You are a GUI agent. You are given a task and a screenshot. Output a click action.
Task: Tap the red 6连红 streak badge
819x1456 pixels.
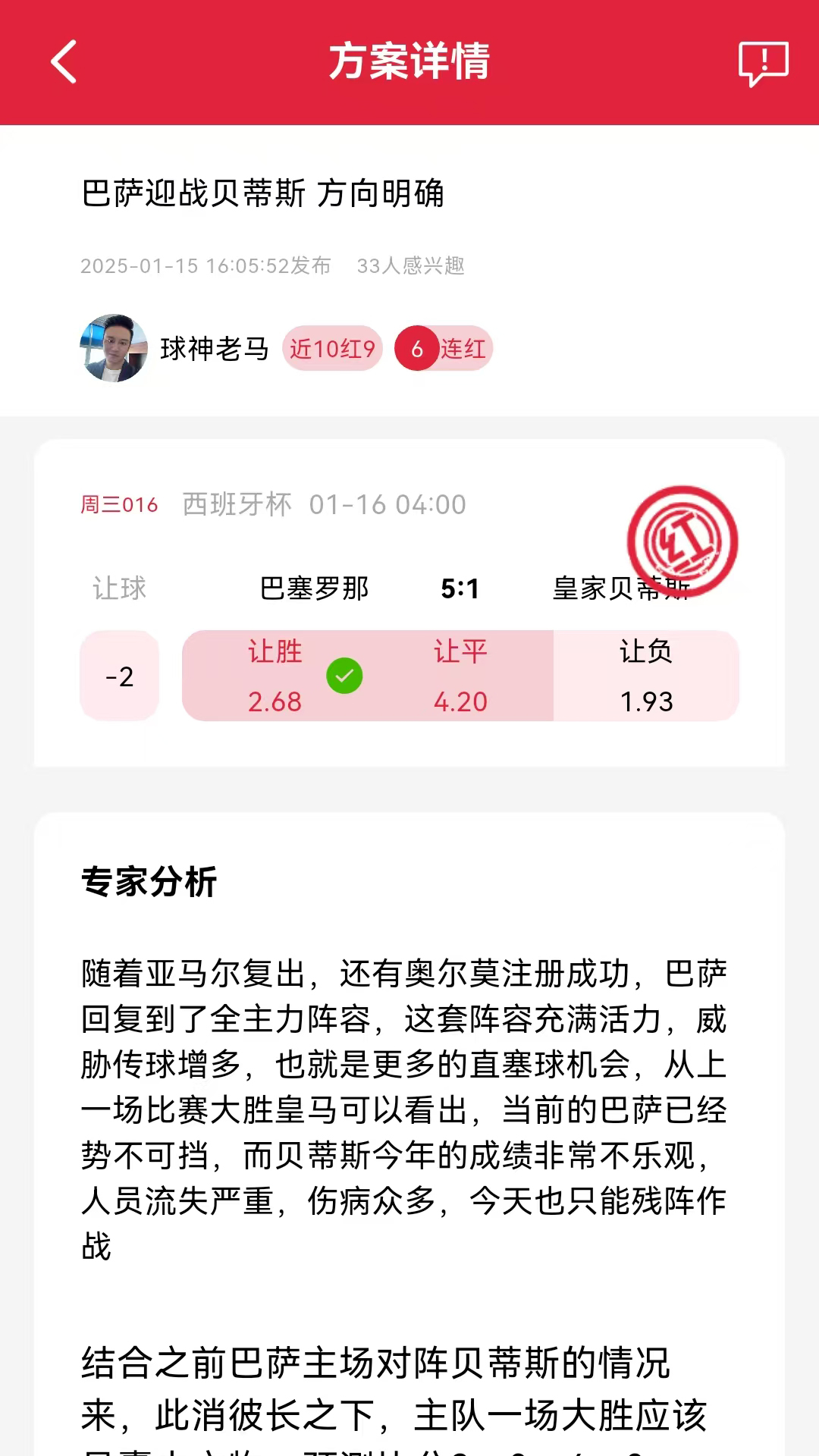coord(442,349)
